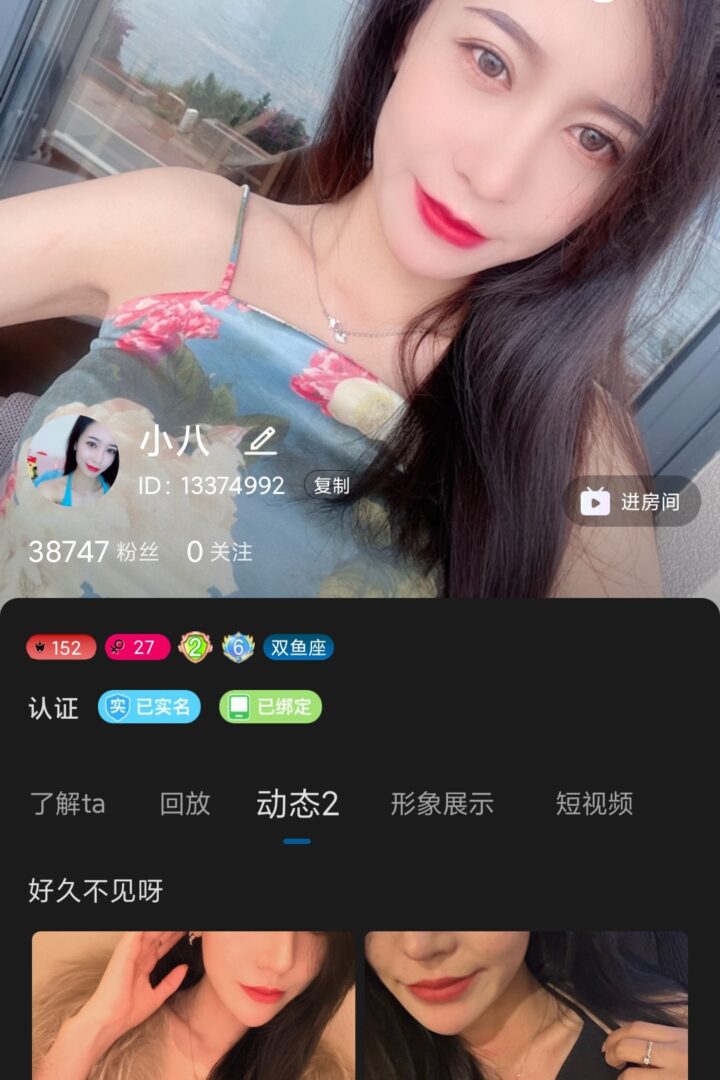
Task: Select the 动态2 tab
Action: pyautogui.click(x=297, y=804)
